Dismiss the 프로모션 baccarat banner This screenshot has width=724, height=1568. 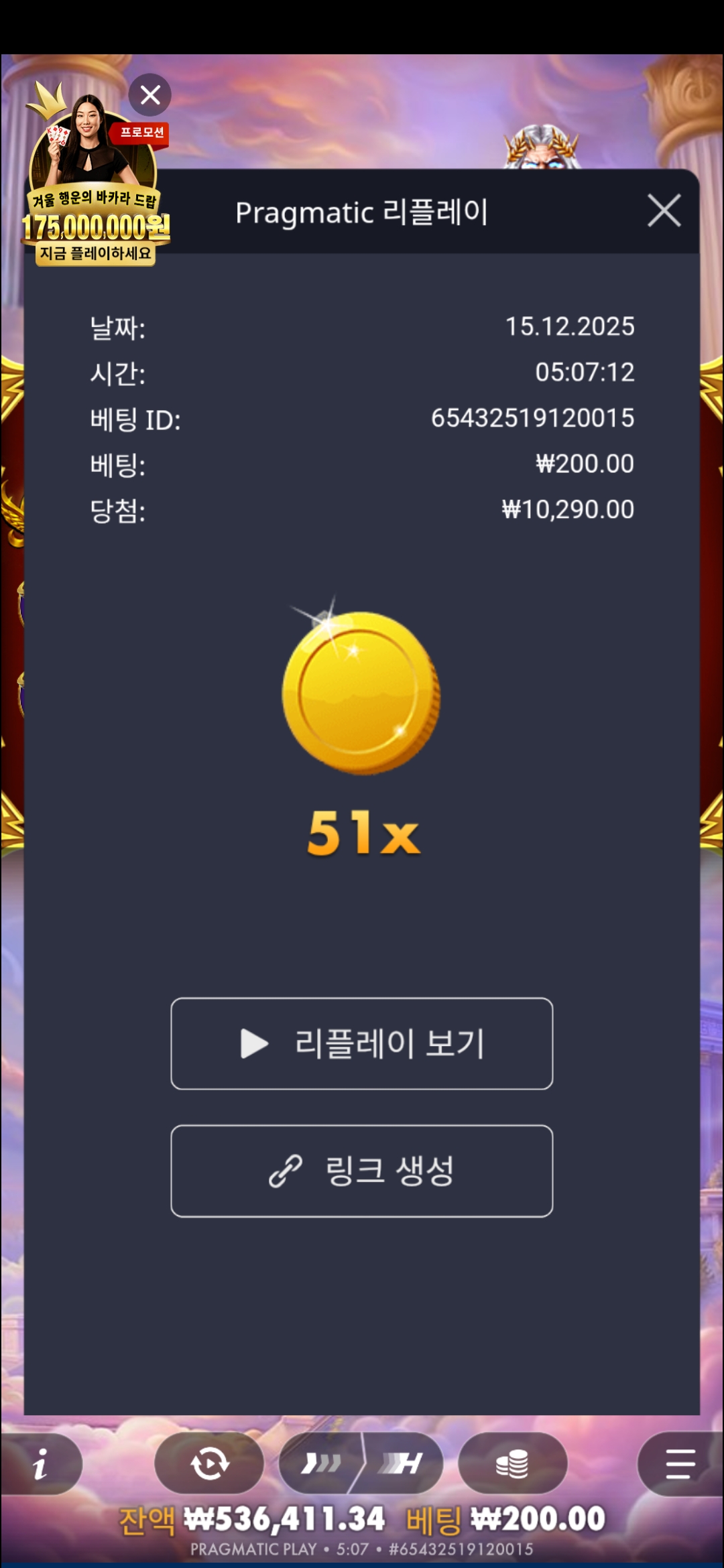click(x=150, y=95)
